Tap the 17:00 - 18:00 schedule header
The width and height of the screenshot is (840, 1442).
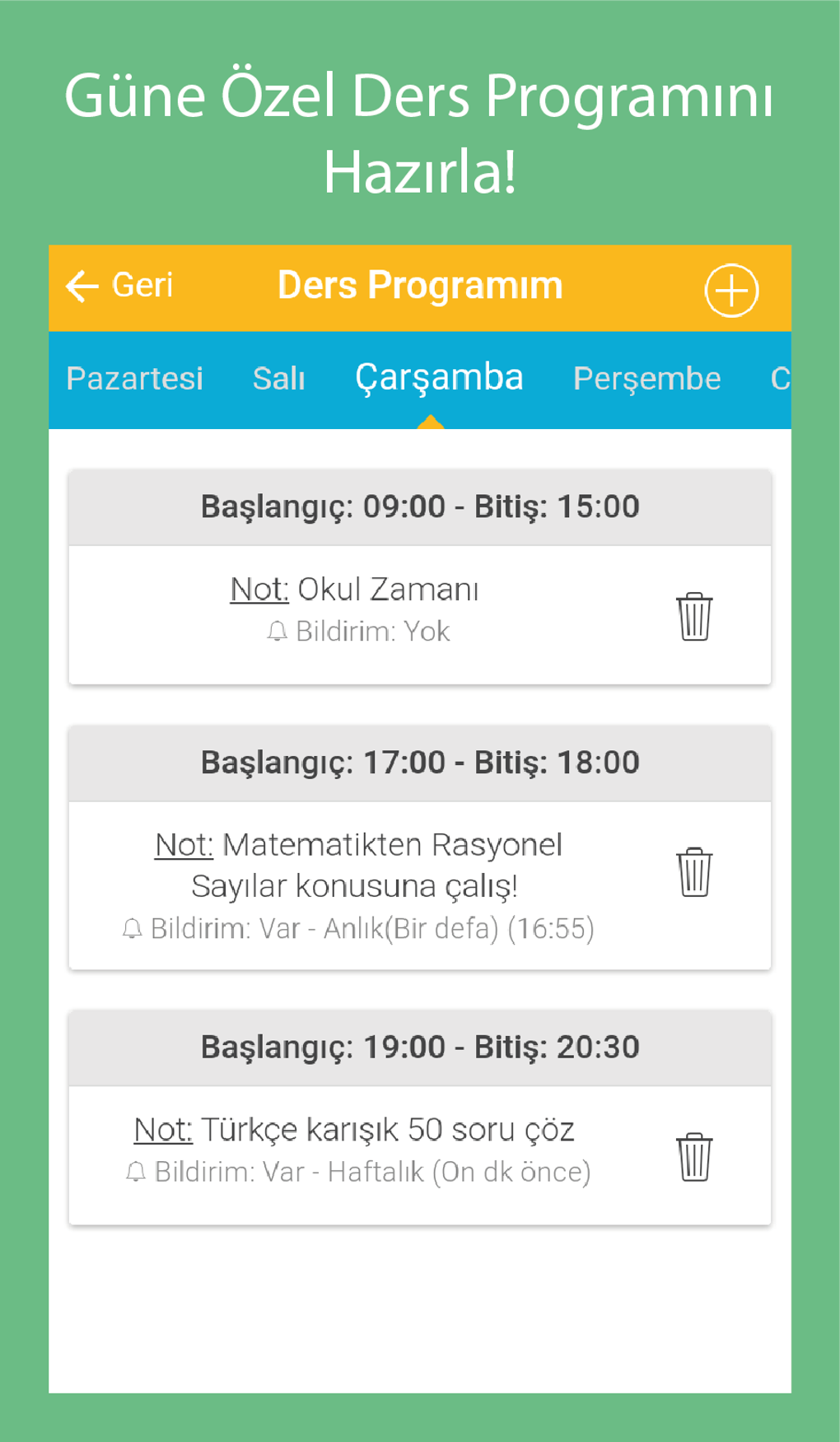pyautogui.click(x=420, y=763)
